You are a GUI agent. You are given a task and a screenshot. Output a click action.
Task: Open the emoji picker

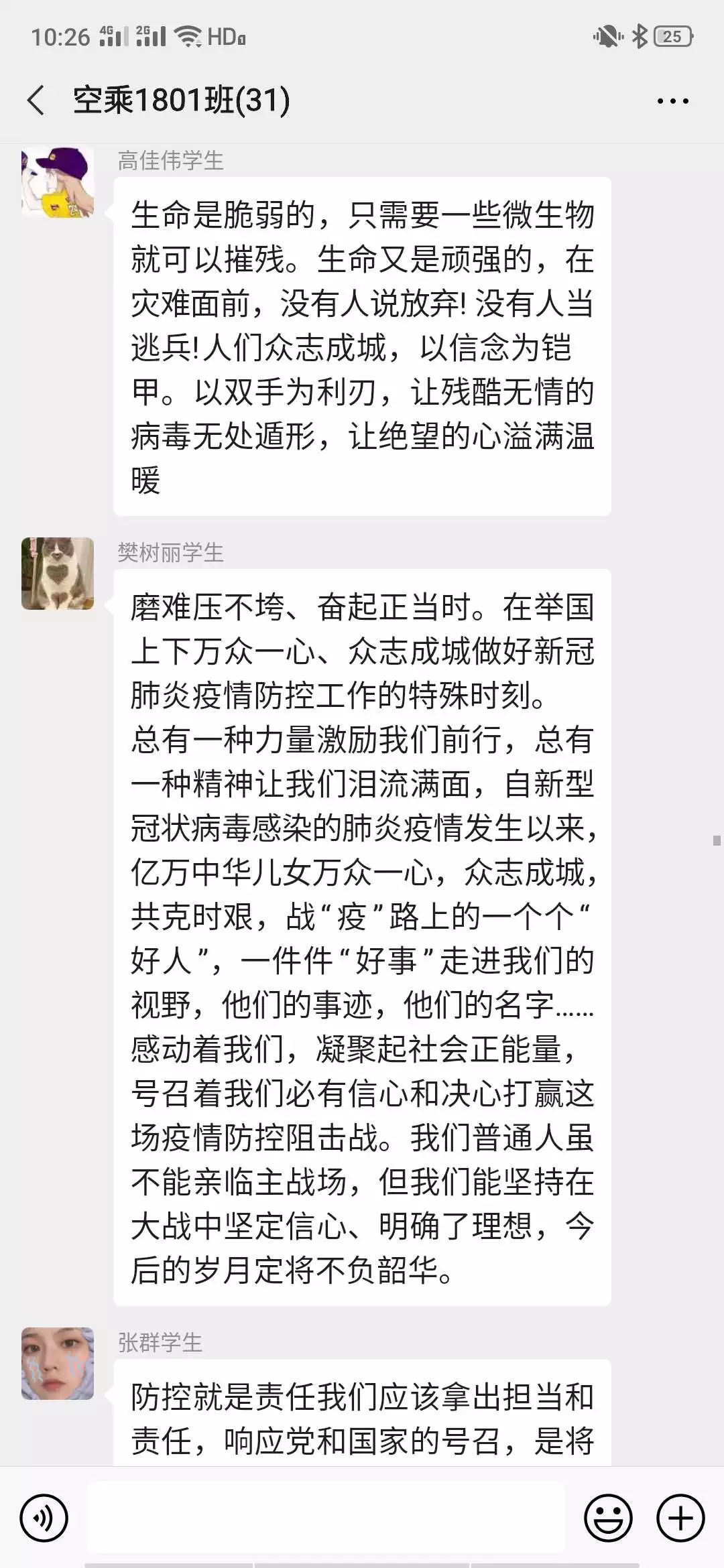608,1518
